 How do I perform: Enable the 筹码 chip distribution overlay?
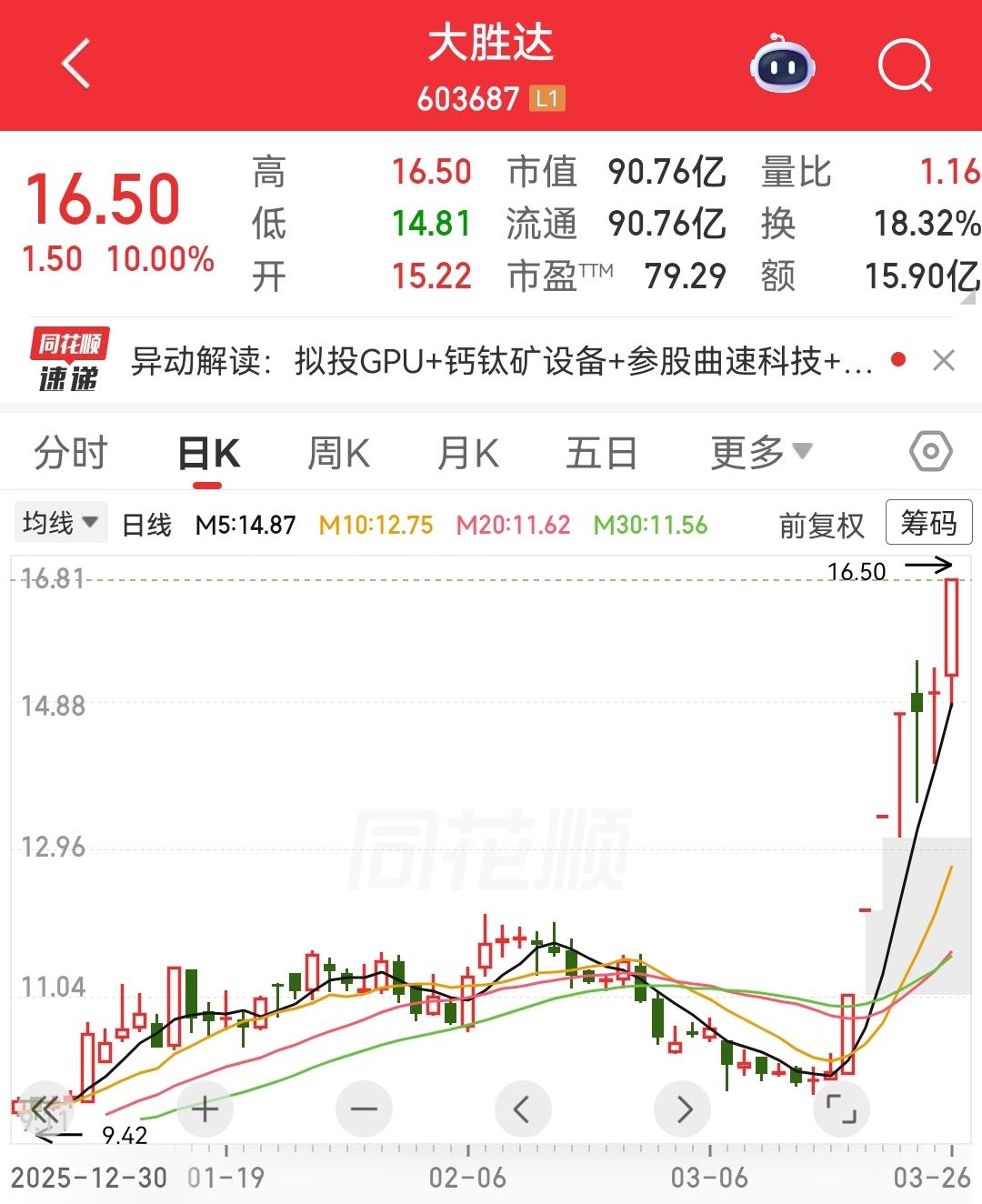tap(928, 524)
